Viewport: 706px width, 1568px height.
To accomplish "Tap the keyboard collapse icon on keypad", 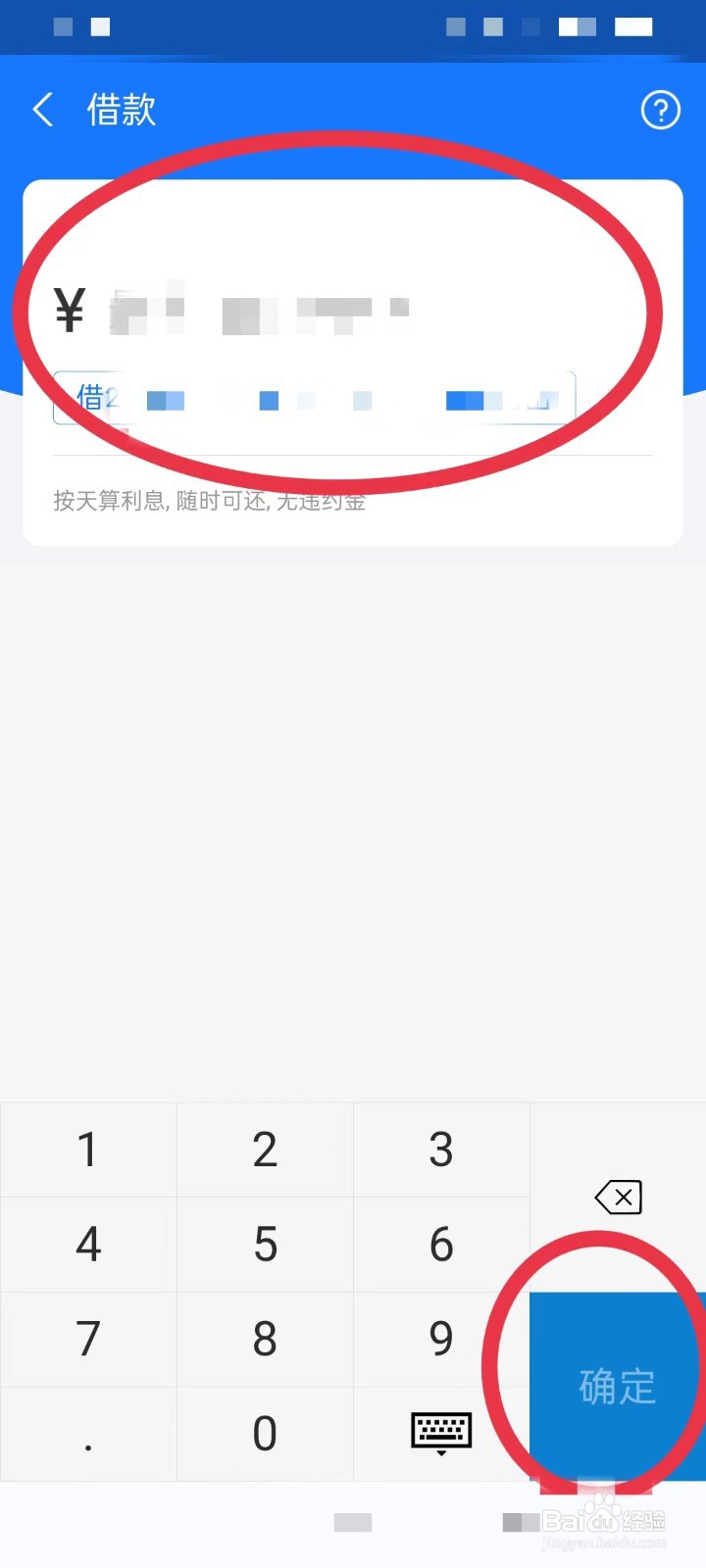I will coord(441,1432).
